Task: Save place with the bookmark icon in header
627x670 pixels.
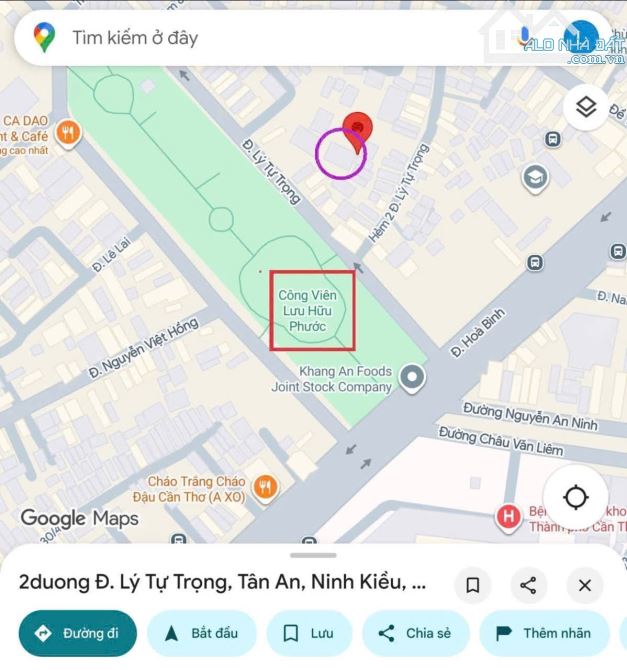Action: (x=473, y=585)
